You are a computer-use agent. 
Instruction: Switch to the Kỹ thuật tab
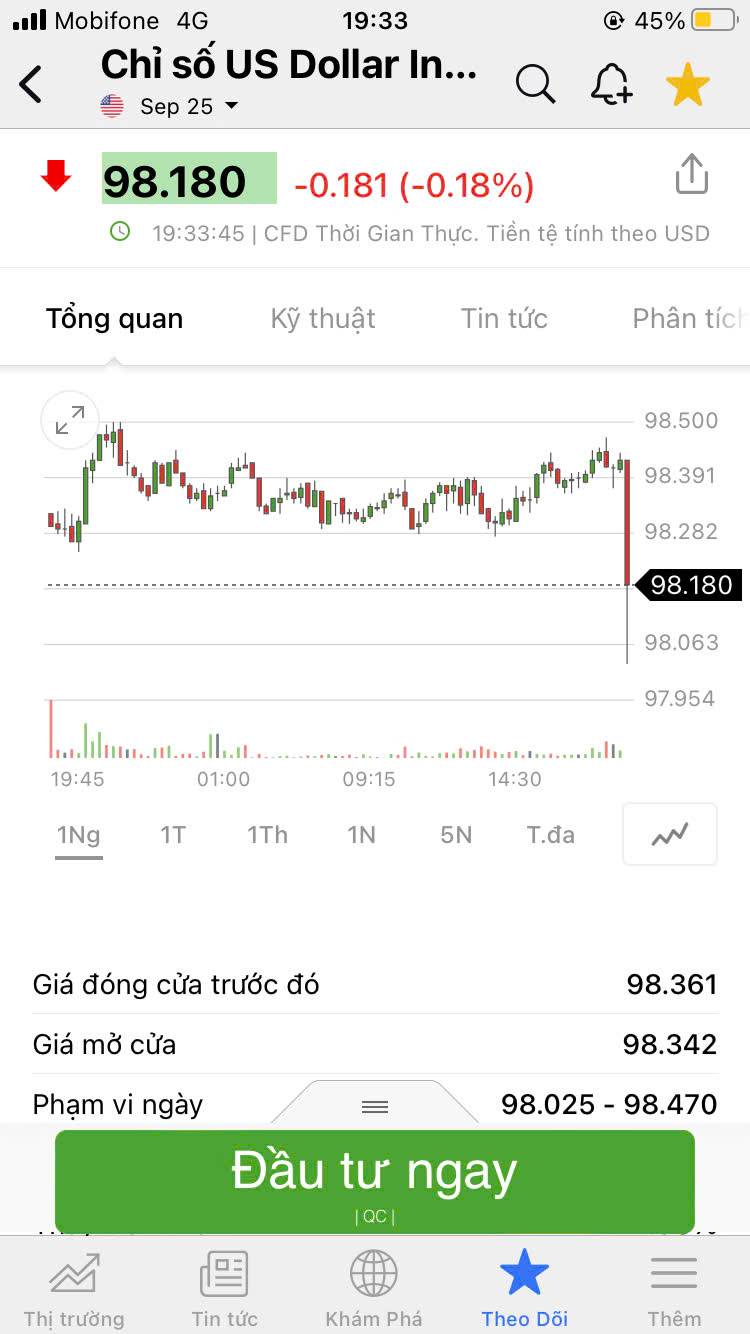323,319
